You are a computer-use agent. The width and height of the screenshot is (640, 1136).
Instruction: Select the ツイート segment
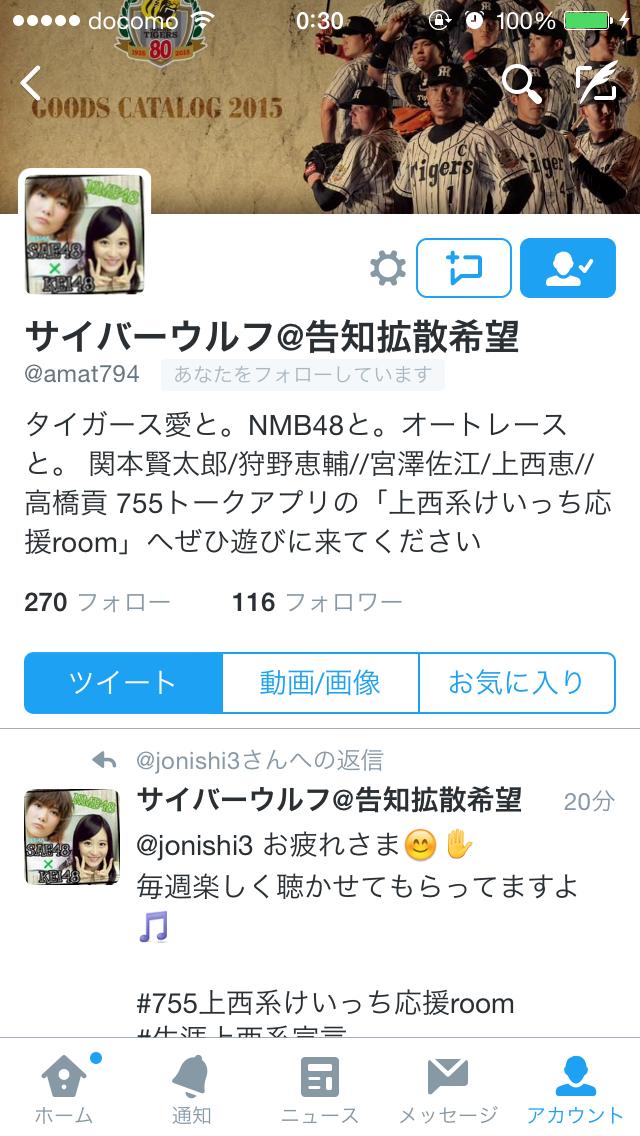(x=123, y=682)
